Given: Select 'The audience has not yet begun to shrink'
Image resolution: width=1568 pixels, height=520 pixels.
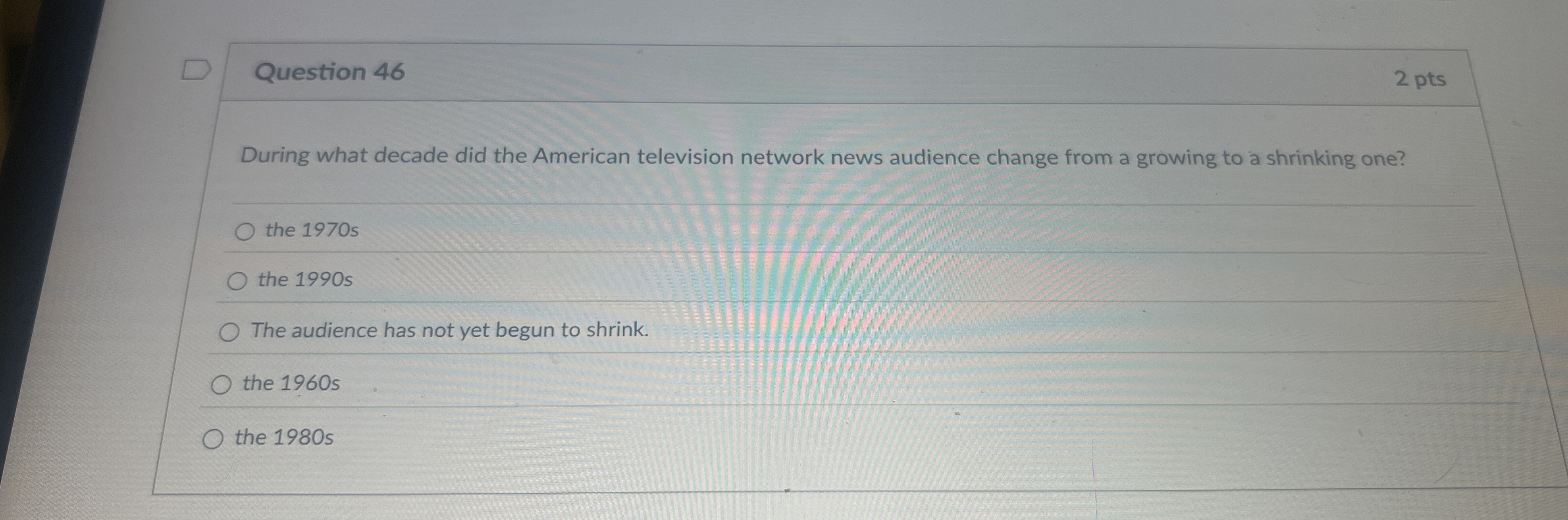Looking at the screenshot, I should tap(229, 332).
